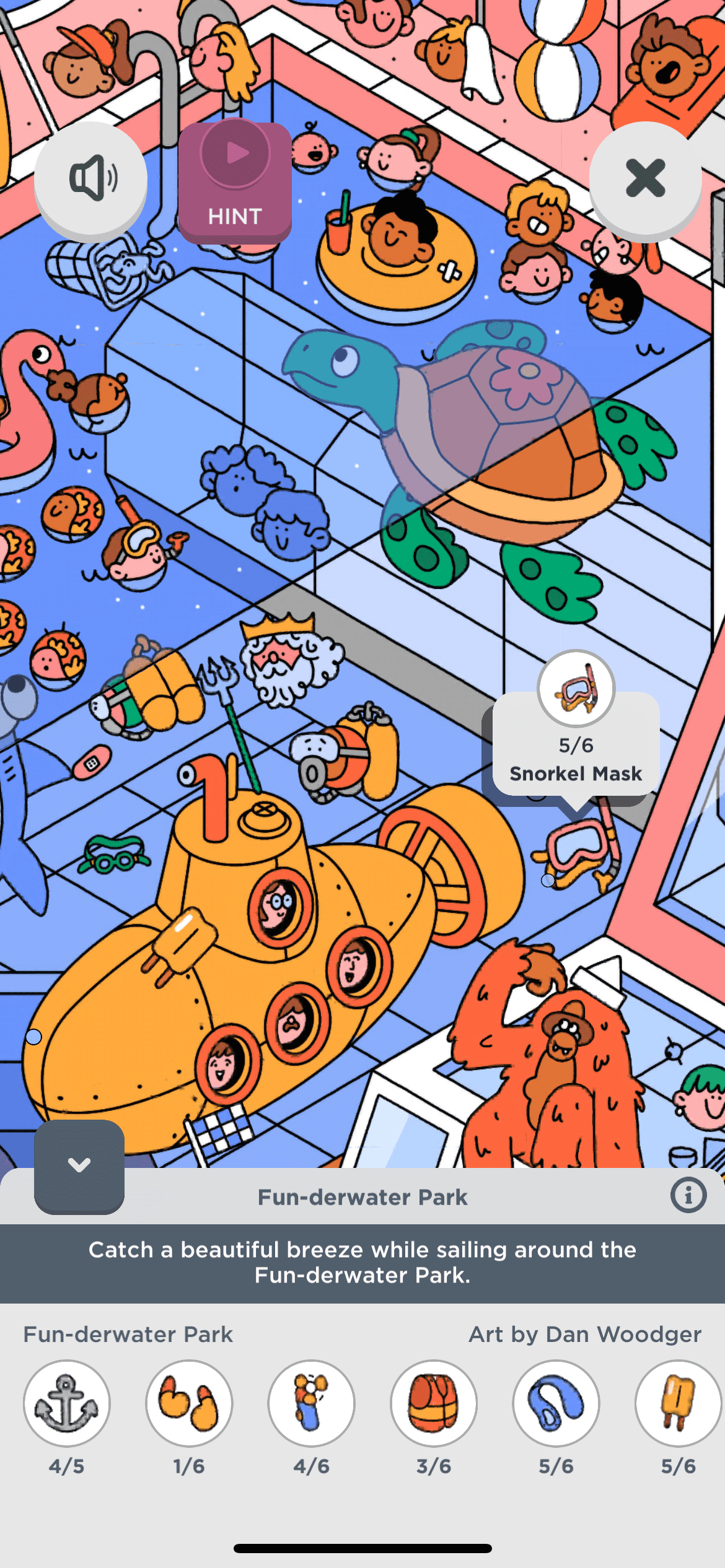
Task: Select the flippers item showing 1/6
Action: 189,1403
